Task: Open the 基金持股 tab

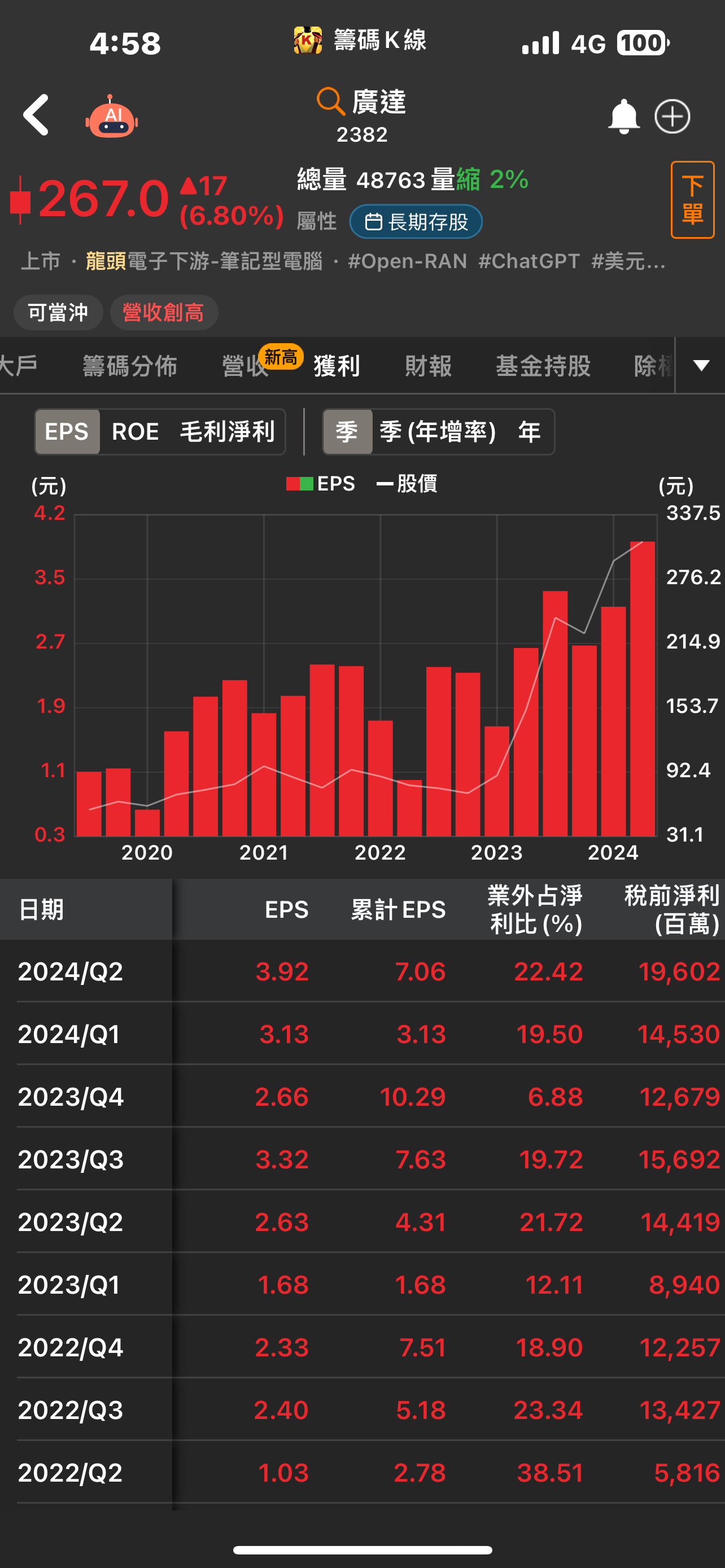Action: [544, 366]
